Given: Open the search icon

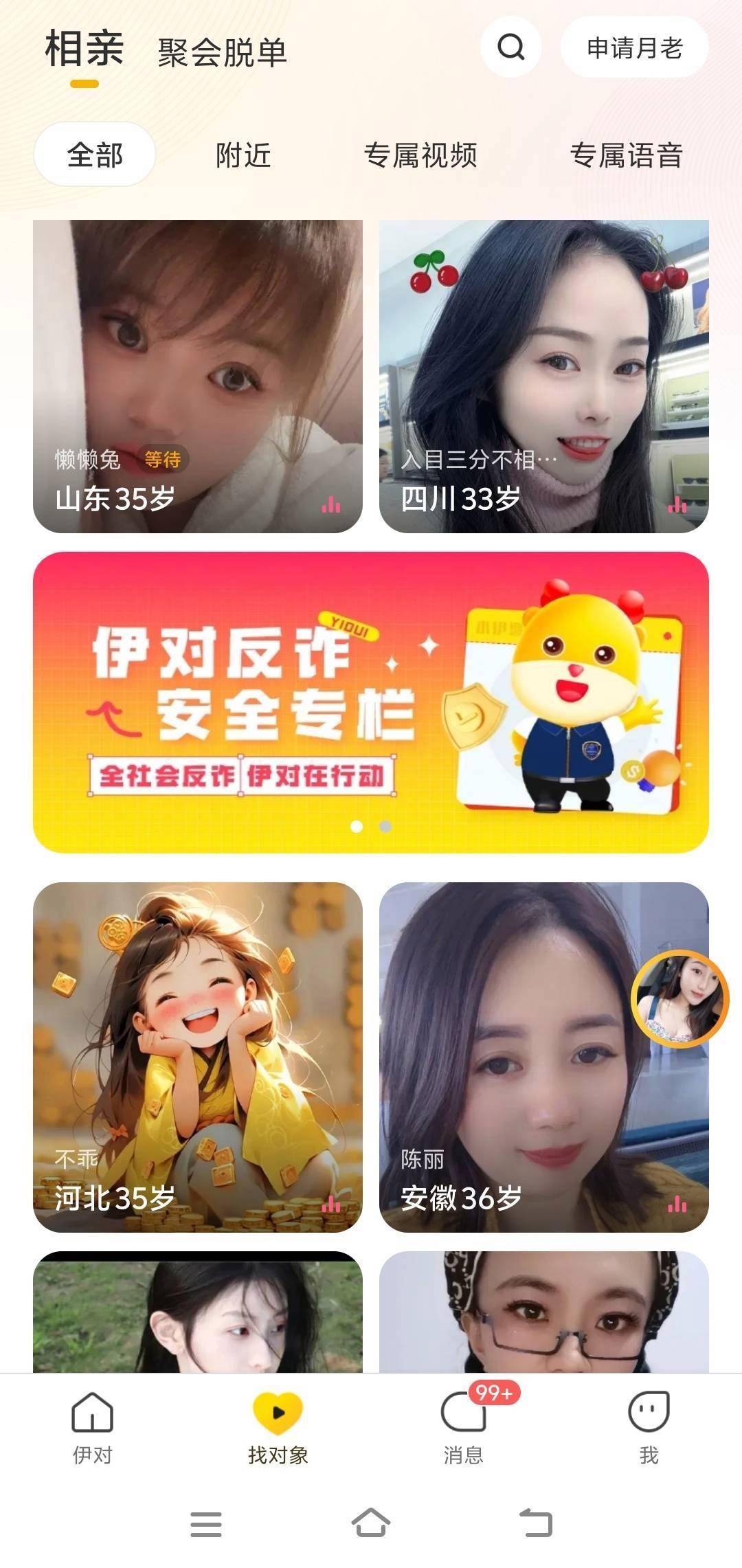Looking at the screenshot, I should 510,47.
